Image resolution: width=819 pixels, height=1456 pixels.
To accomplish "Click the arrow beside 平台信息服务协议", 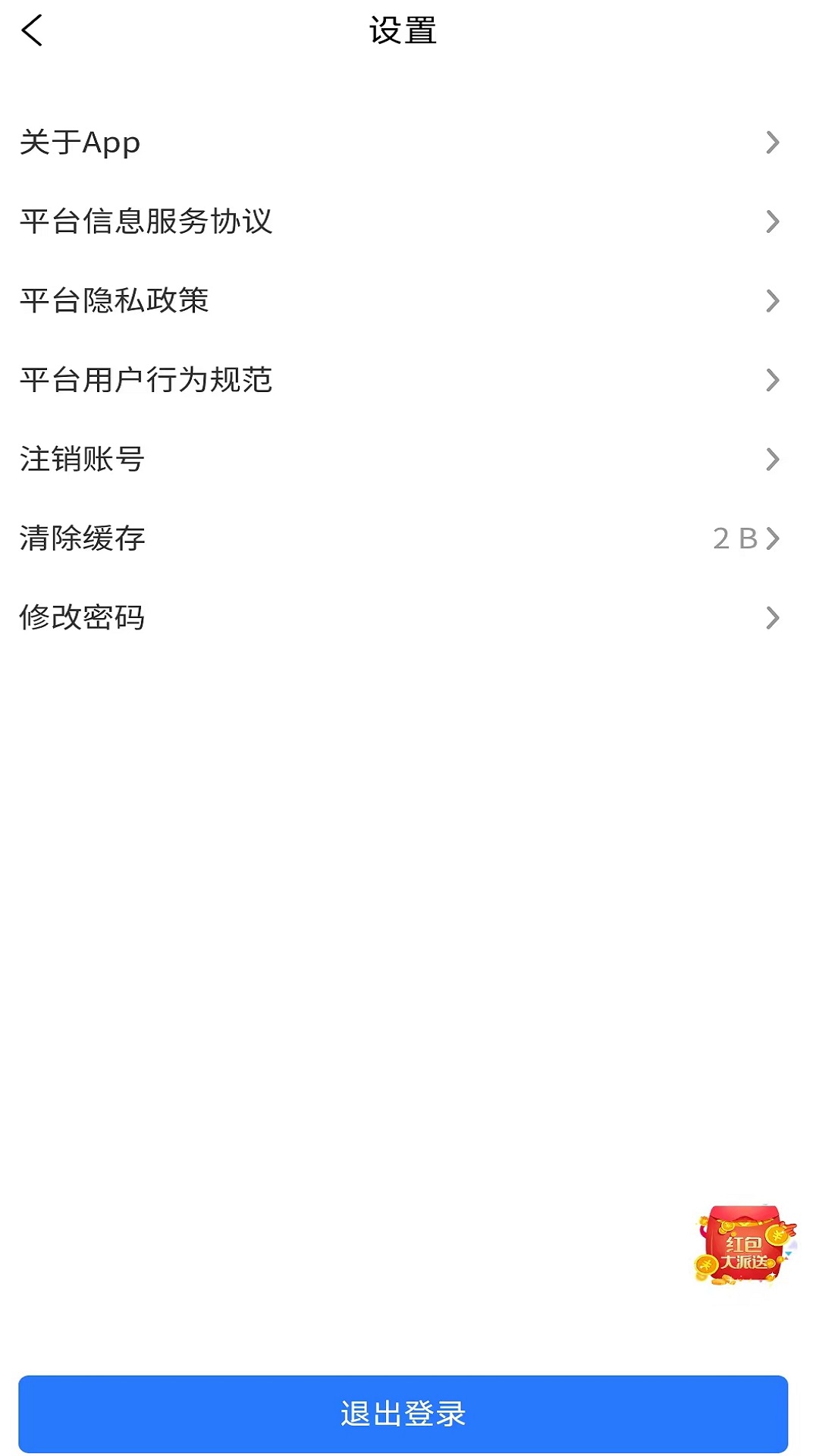I will (x=773, y=221).
